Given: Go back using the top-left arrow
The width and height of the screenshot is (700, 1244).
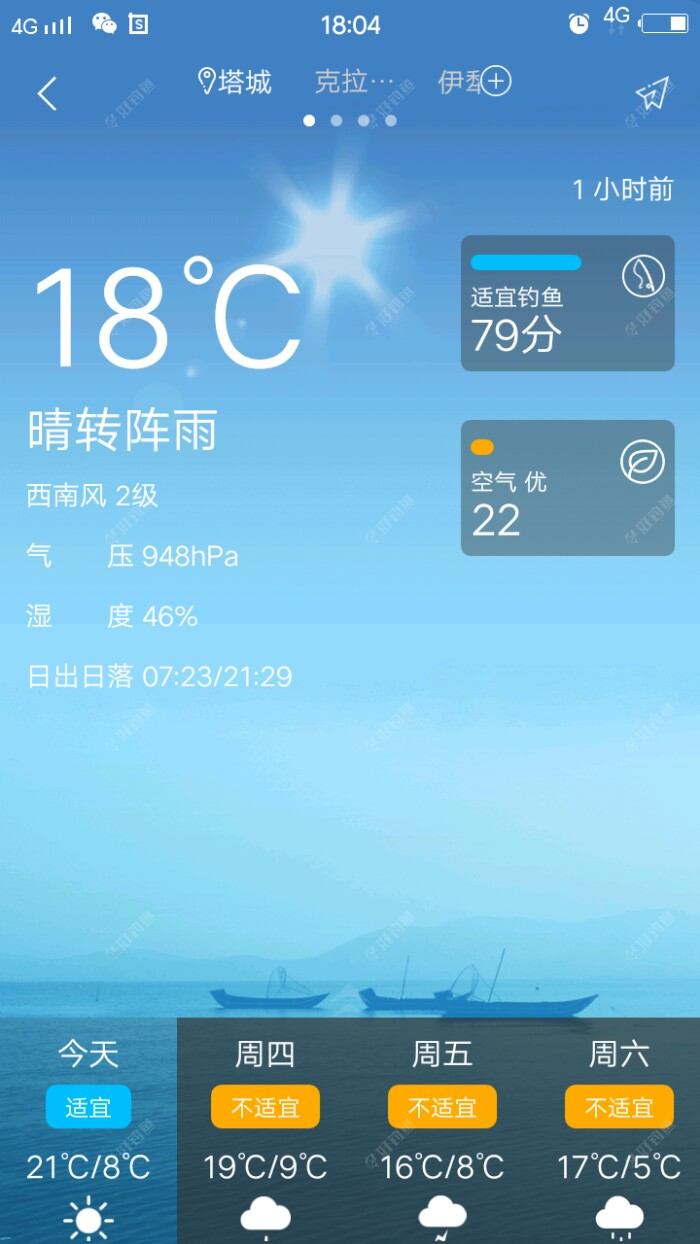Looking at the screenshot, I should click(x=47, y=94).
